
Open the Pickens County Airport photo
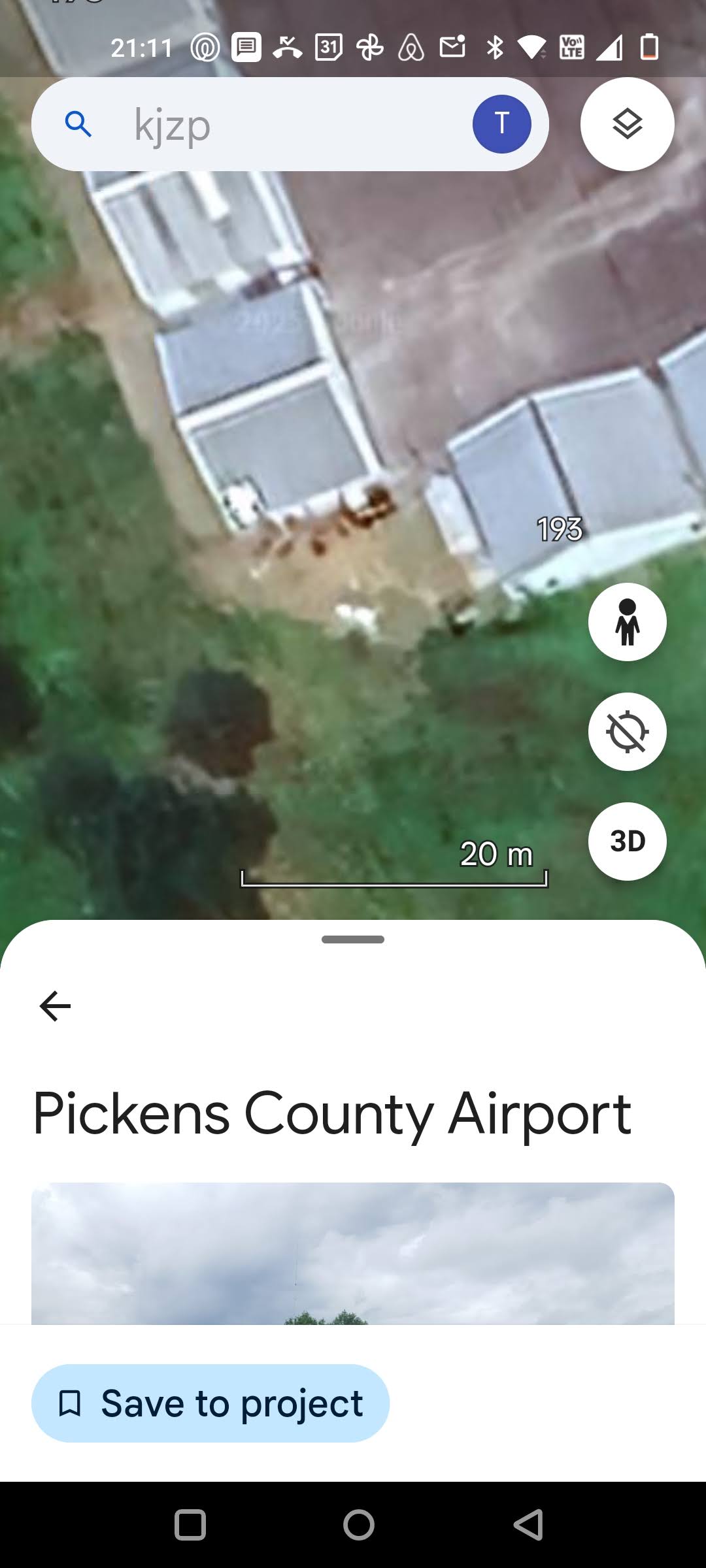[x=353, y=1253]
